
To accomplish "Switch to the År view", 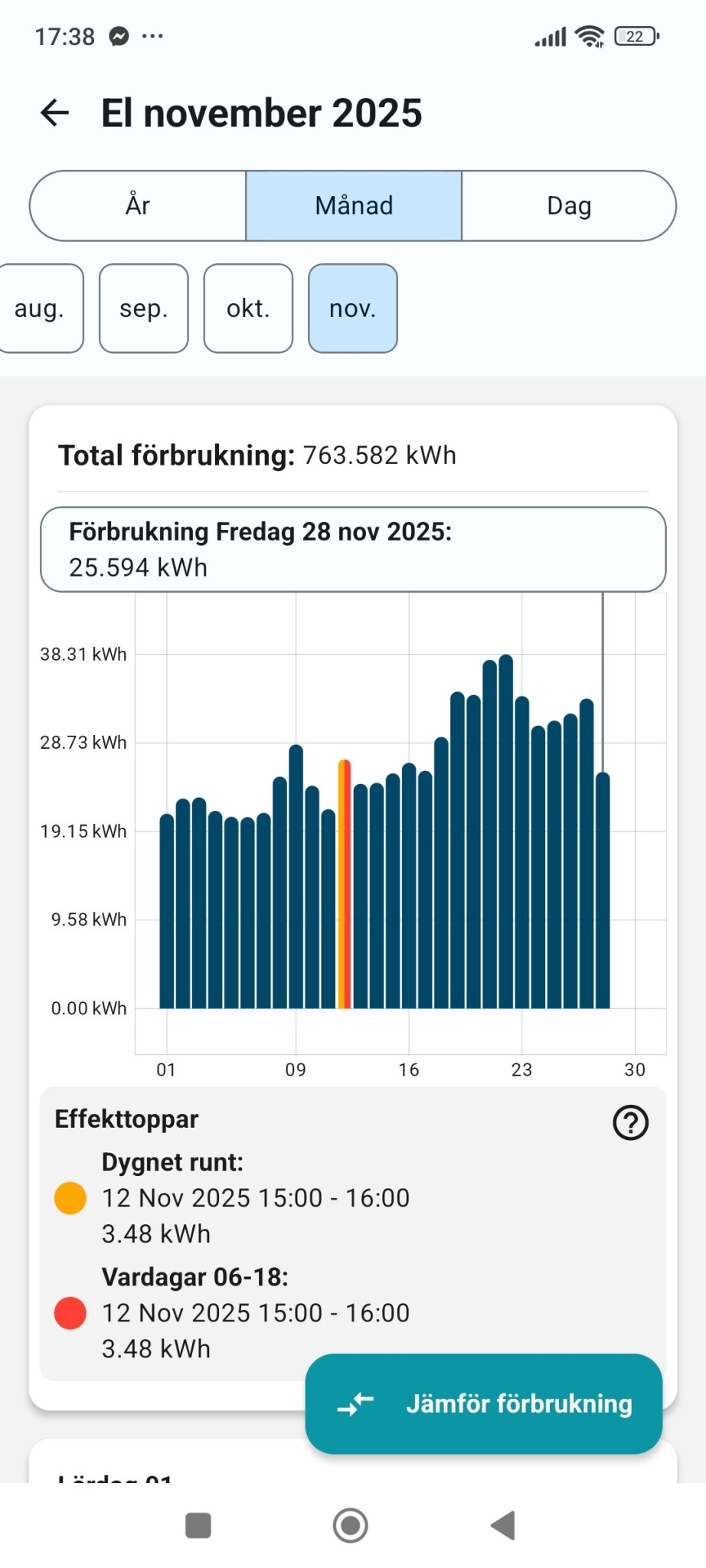I will coord(139,206).
